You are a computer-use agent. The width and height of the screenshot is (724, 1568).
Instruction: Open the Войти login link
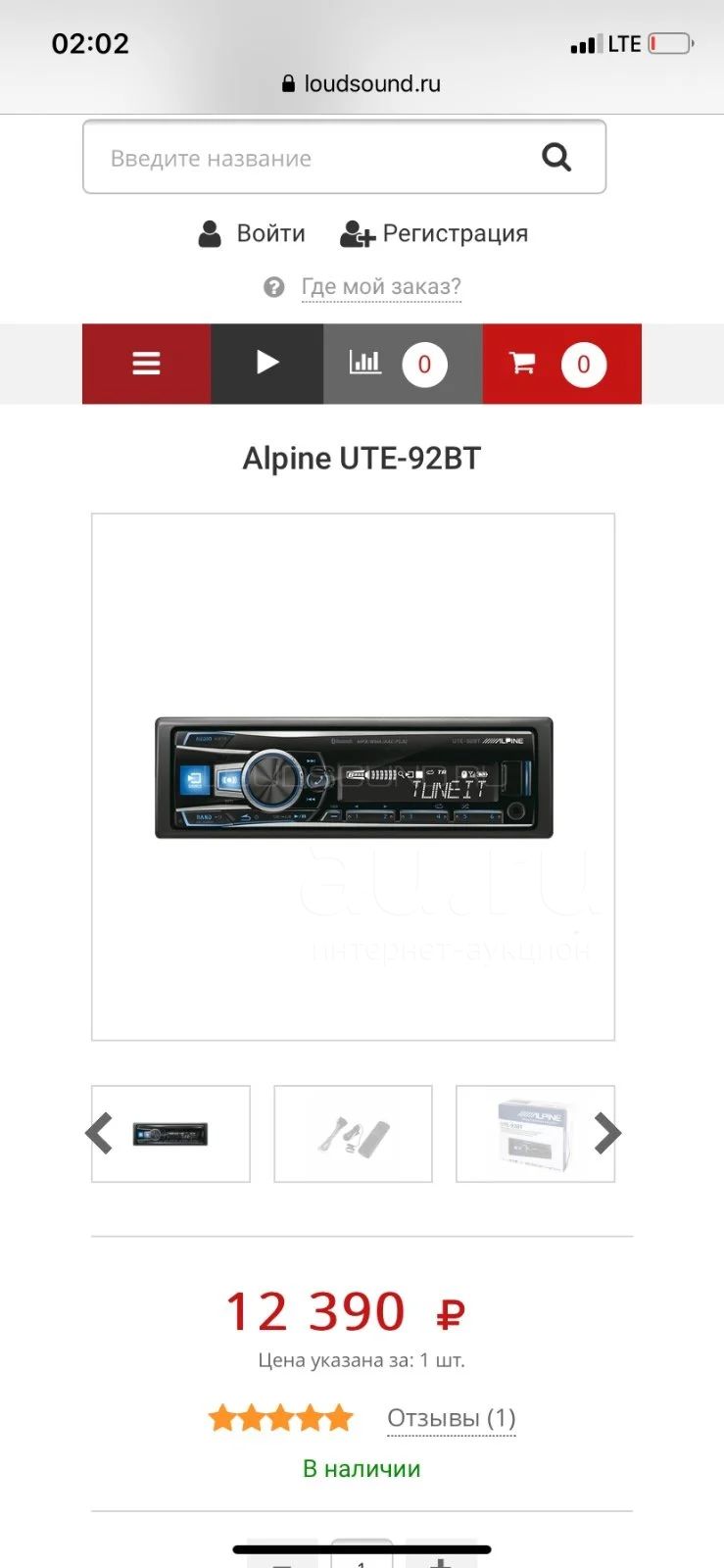pos(252,233)
